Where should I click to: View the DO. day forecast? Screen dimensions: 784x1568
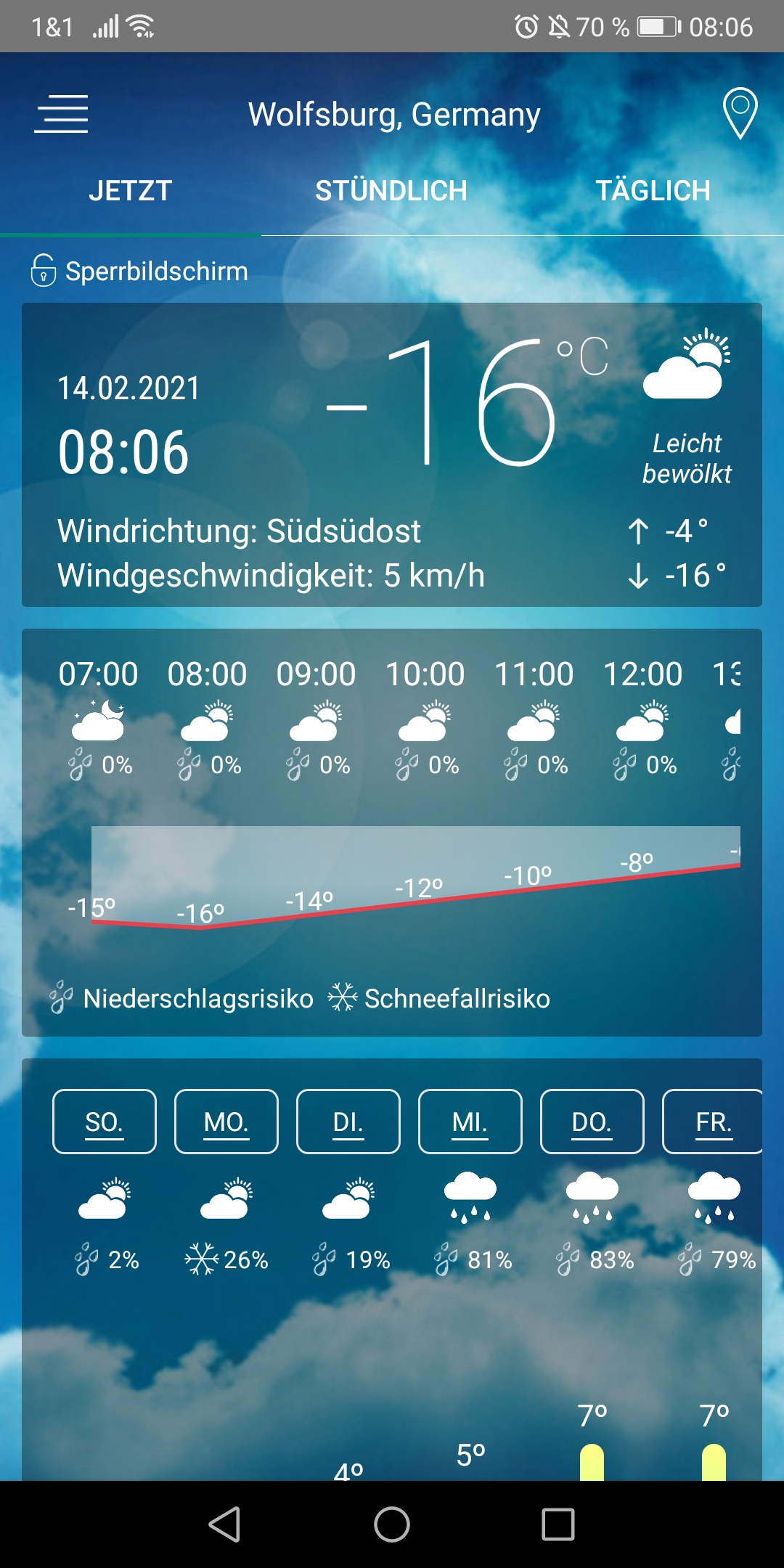click(592, 1122)
